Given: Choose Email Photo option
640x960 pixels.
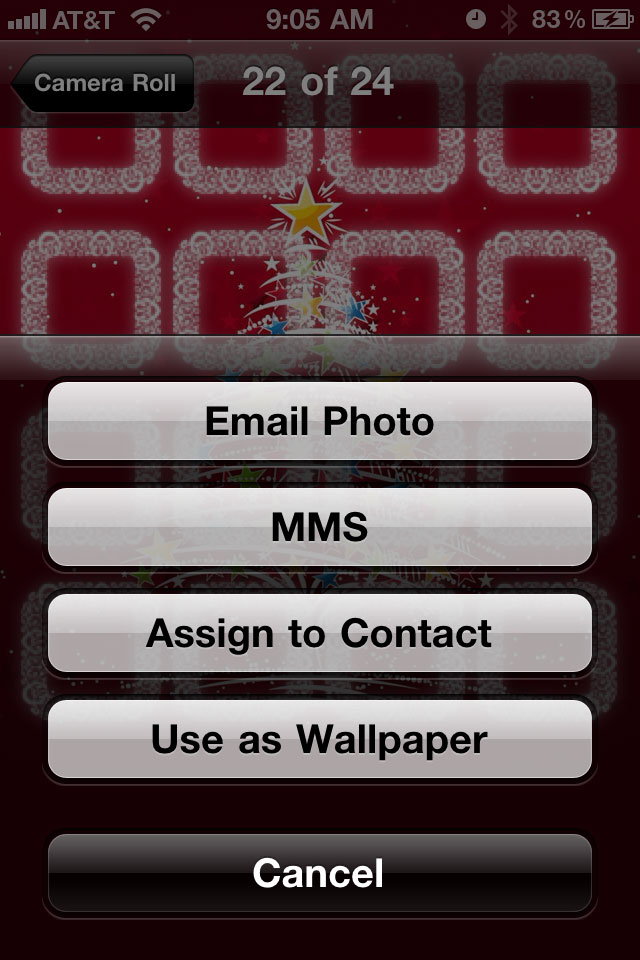Looking at the screenshot, I should [320, 421].
